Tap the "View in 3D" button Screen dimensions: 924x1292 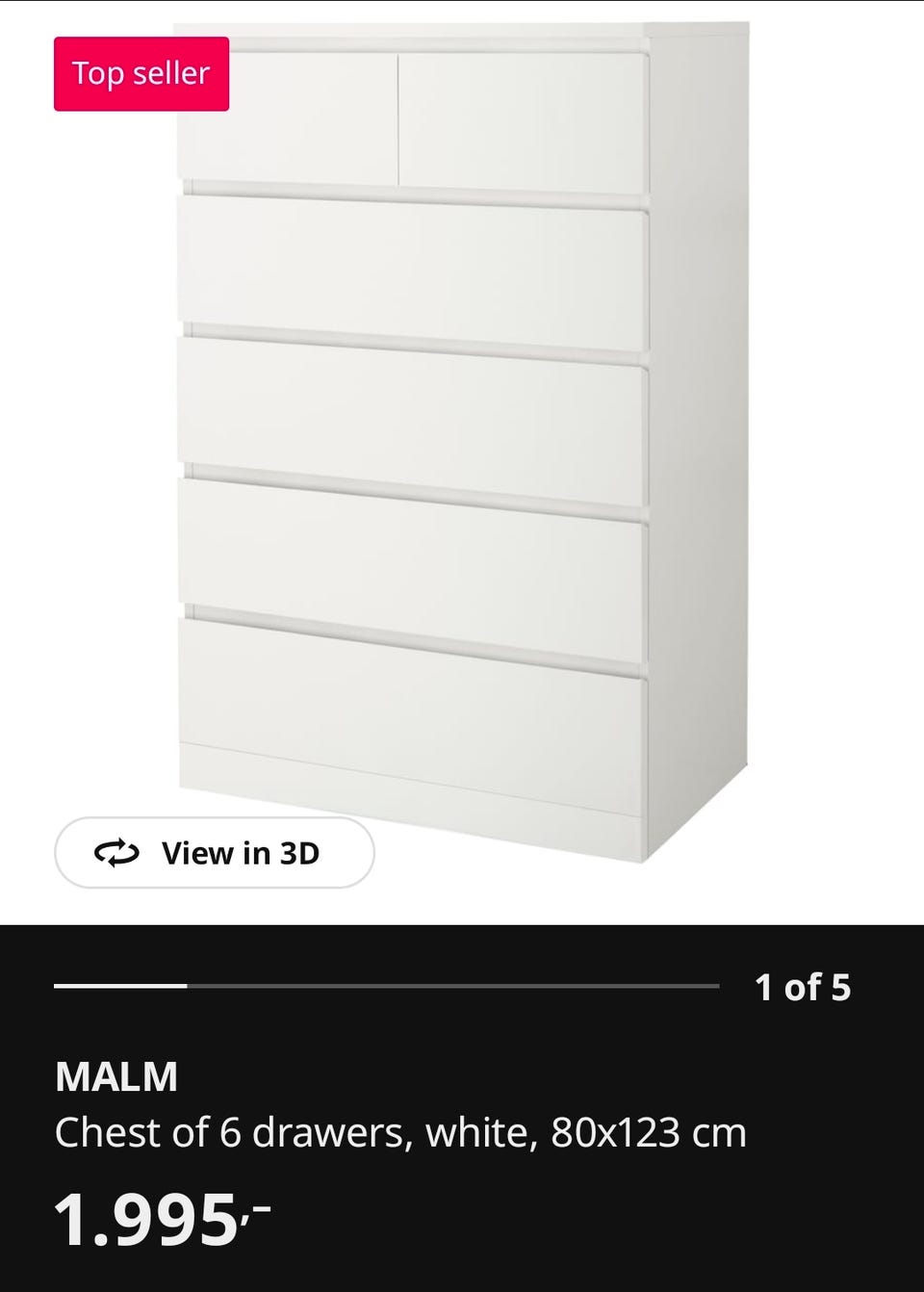[214, 852]
